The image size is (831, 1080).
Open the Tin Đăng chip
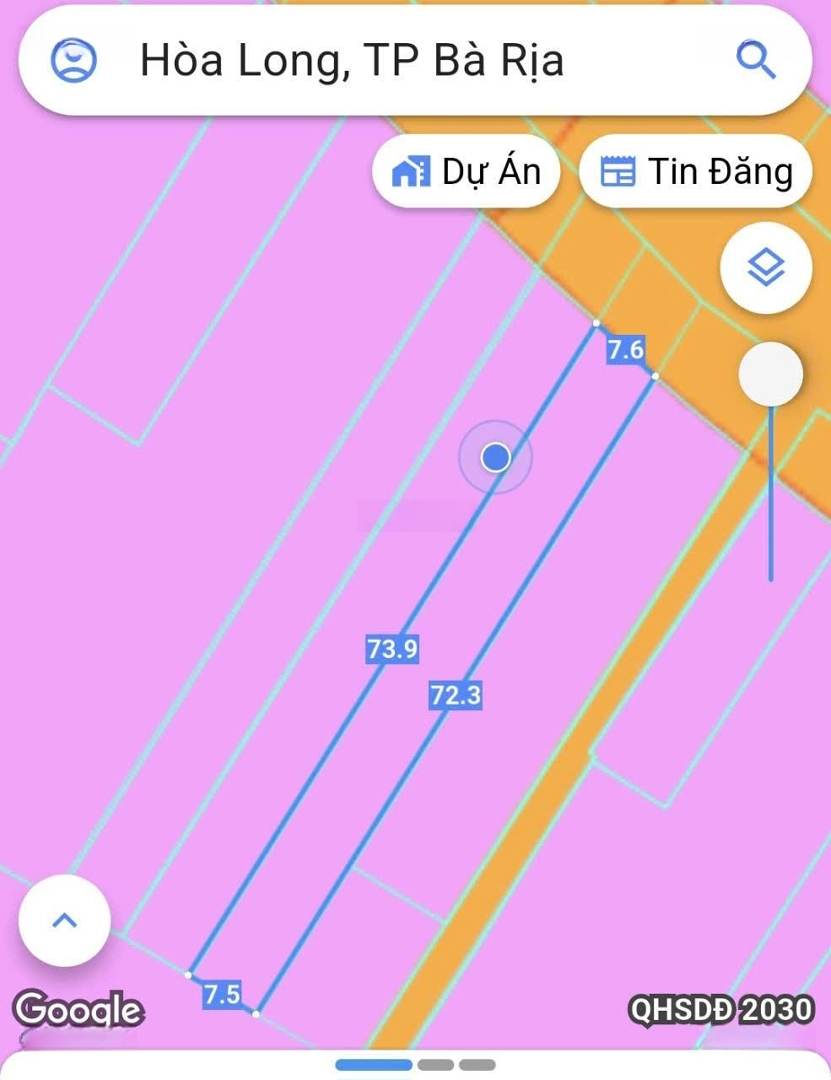click(x=695, y=172)
